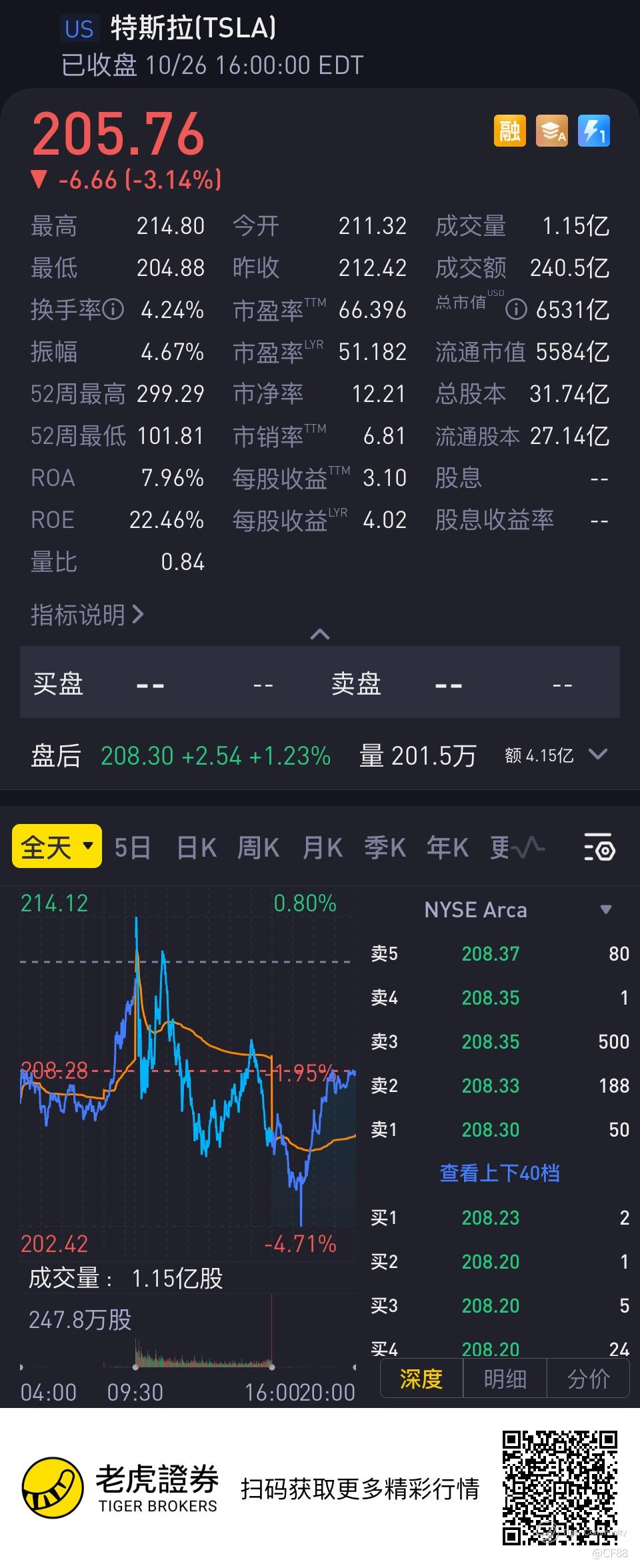Viewport: 640px width, 1568px height.
Task: Tap the 换手率 info icon
Action: (114, 309)
